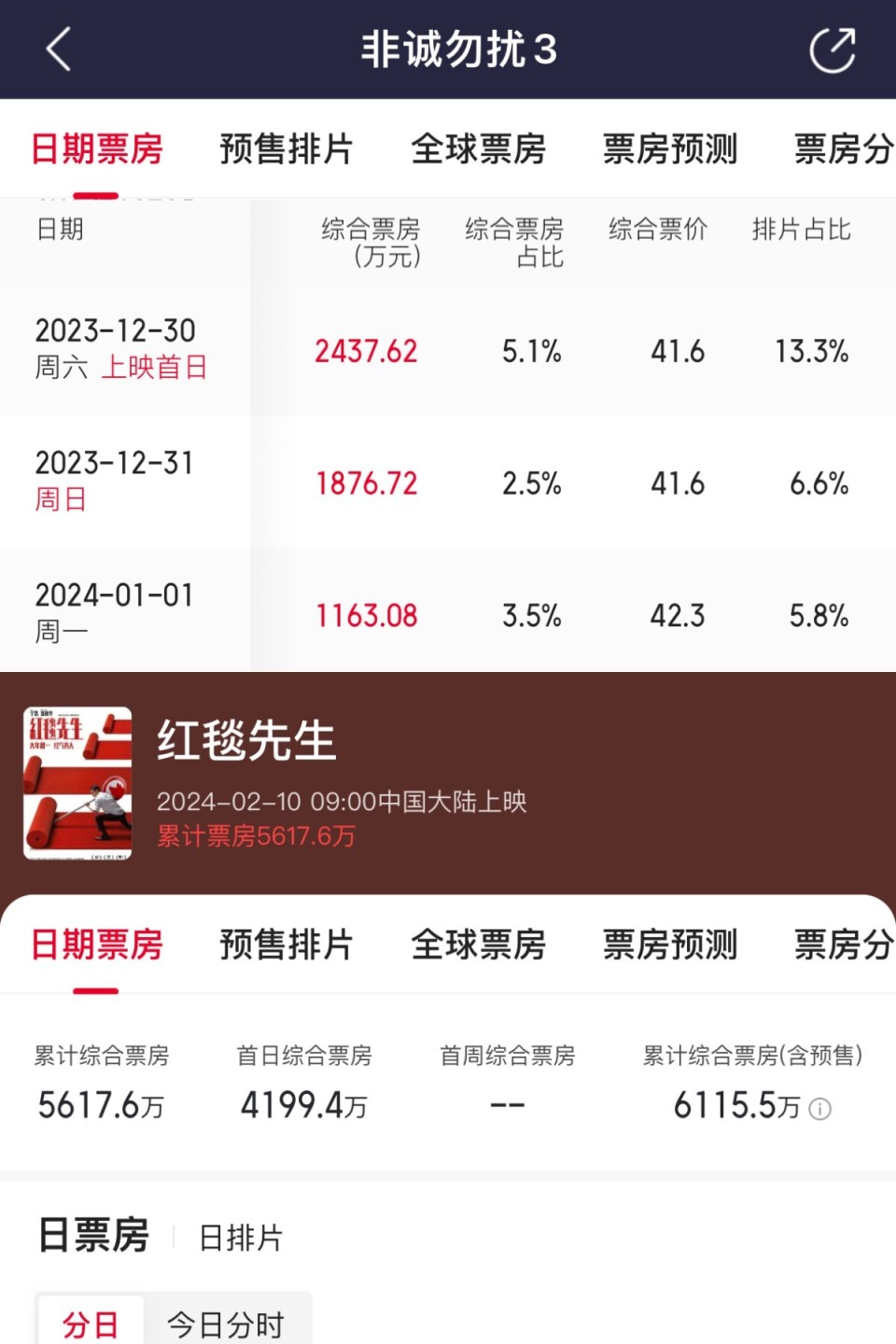
Task: Click the 首日综合票房 4199.4万 stat
Action: 303,1106
